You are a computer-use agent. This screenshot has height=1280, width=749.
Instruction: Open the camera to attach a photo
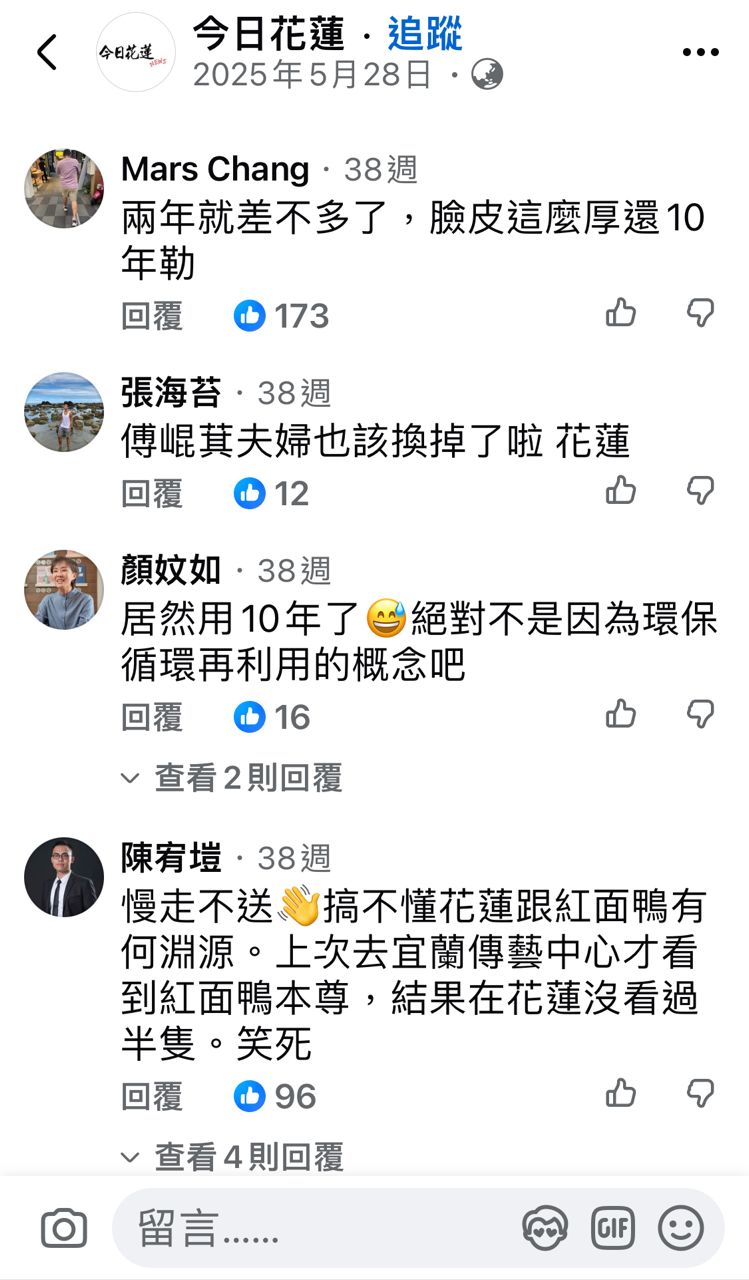64,1228
